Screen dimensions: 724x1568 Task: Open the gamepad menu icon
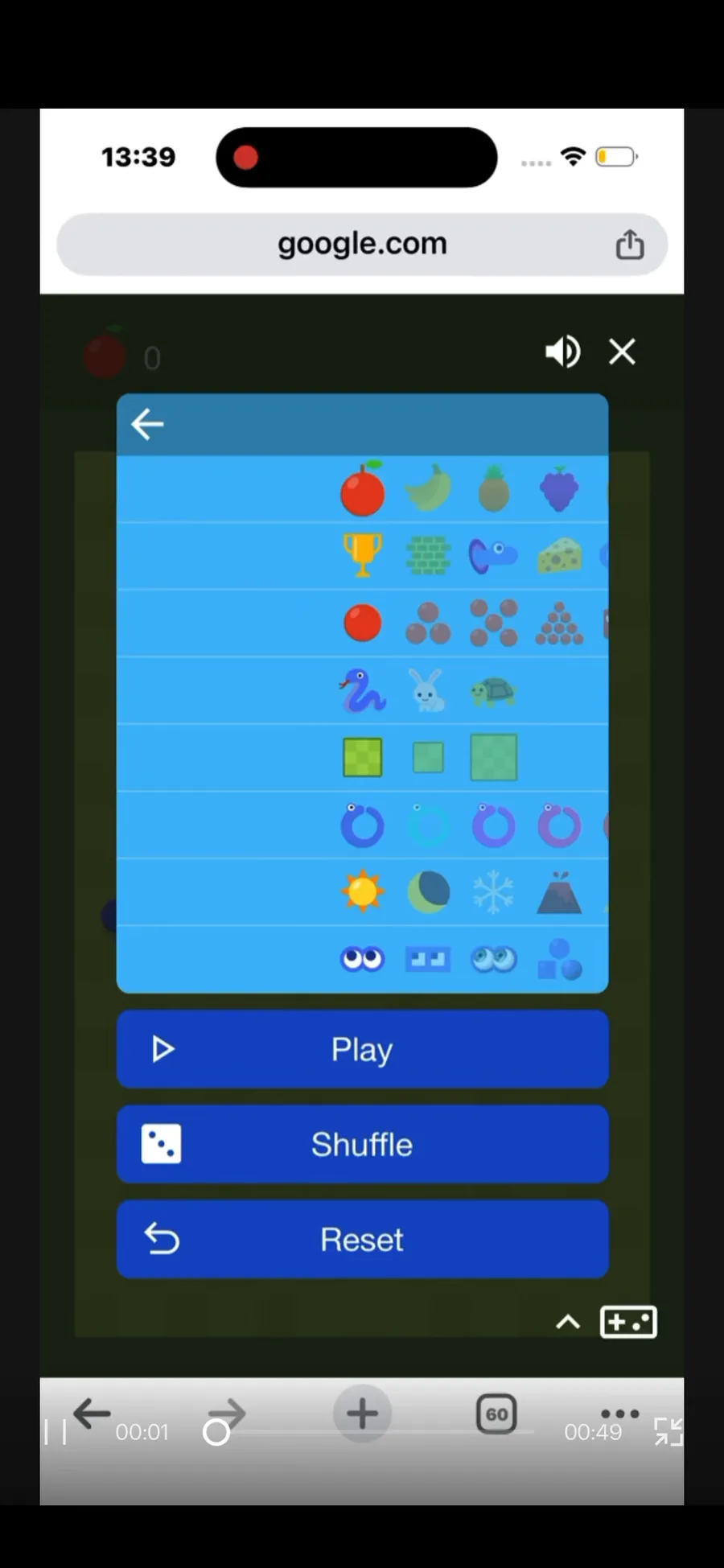click(x=628, y=1322)
